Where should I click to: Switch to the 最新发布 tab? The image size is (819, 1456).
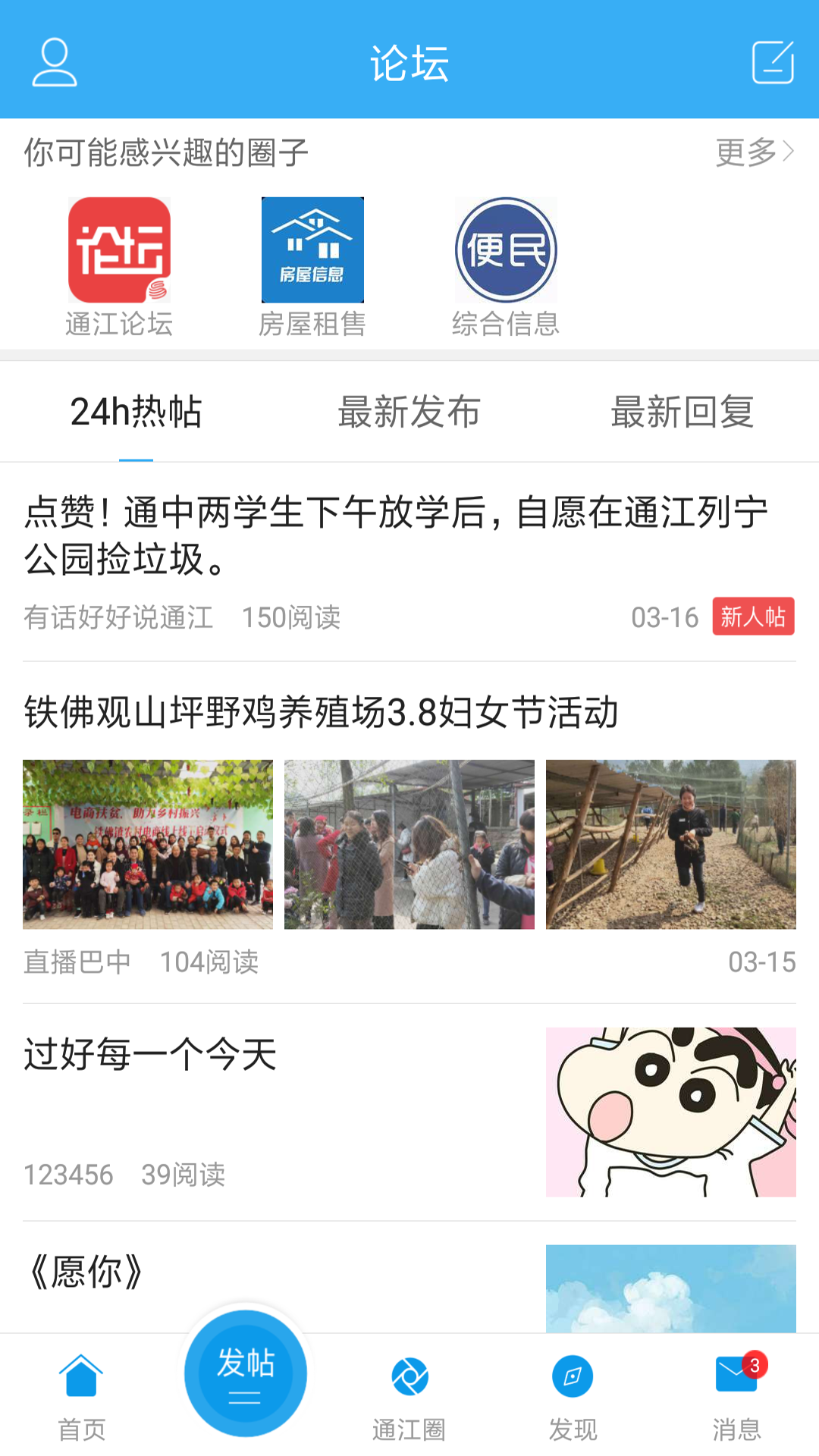[x=409, y=412]
